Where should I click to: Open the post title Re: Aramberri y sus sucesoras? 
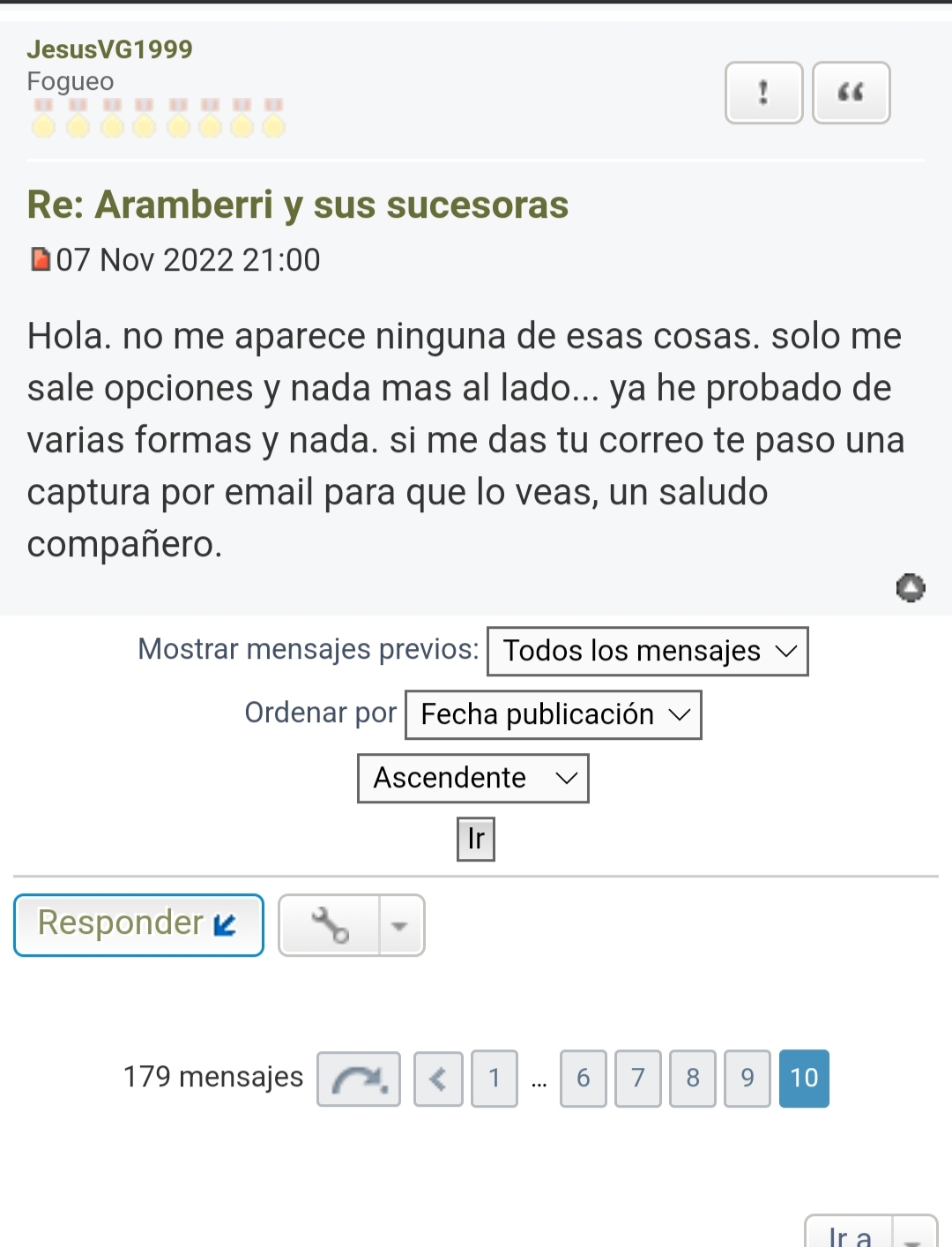pyautogui.click(x=297, y=205)
